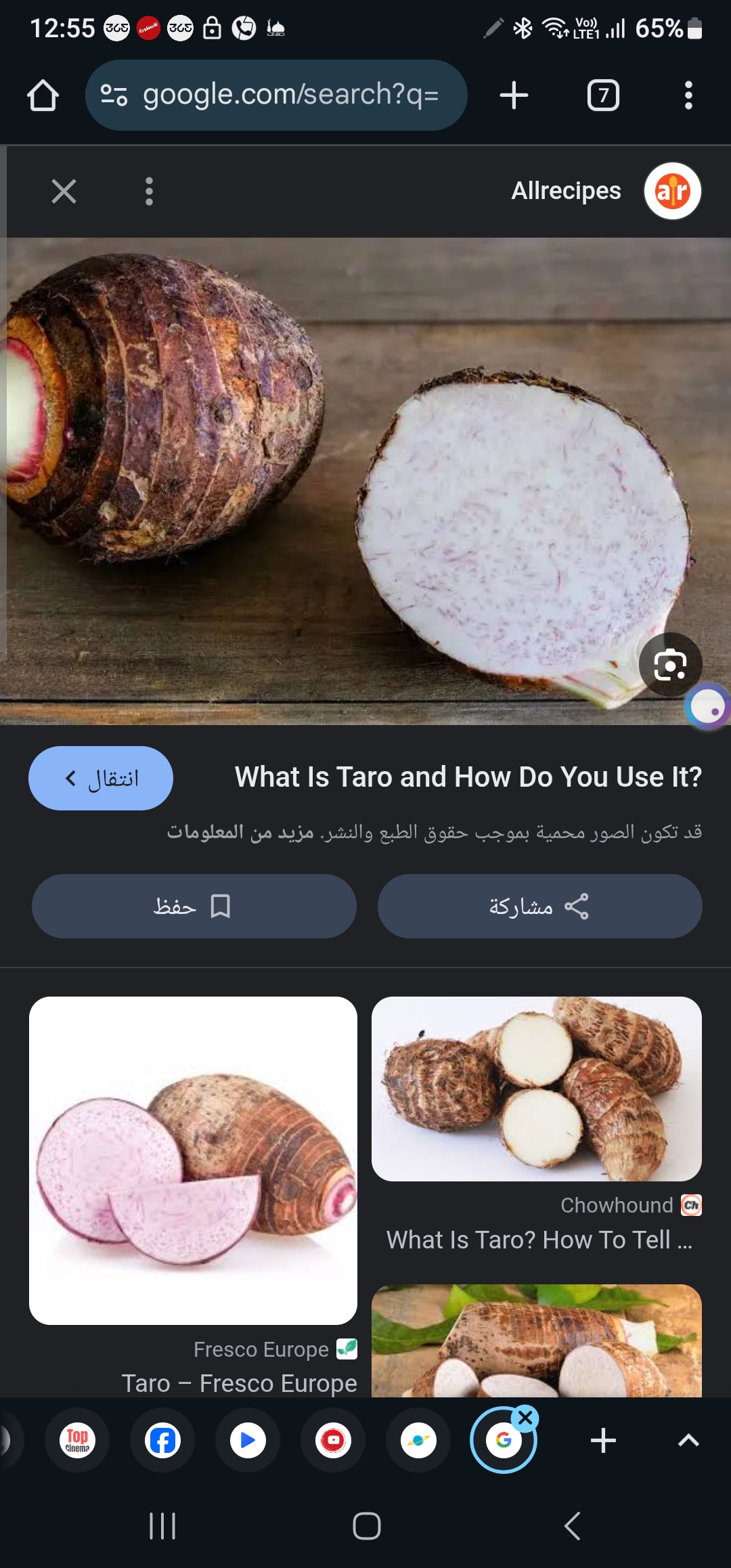Open image preview more options
731x1568 pixels.
pyautogui.click(x=149, y=192)
